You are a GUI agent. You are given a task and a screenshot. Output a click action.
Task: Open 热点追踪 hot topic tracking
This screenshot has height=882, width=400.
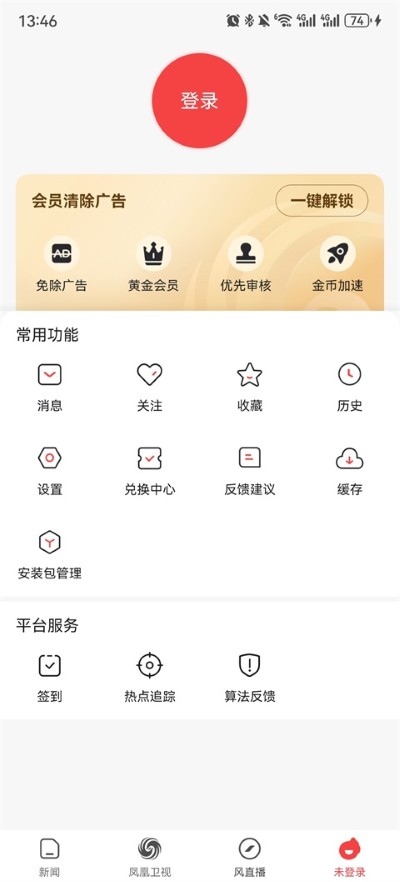[150, 678]
